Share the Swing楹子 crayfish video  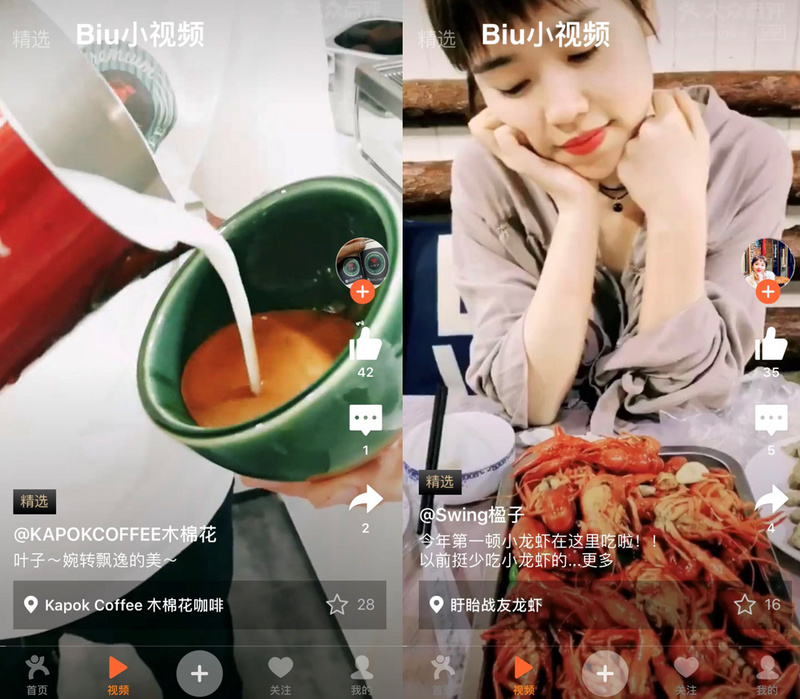point(770,498)
